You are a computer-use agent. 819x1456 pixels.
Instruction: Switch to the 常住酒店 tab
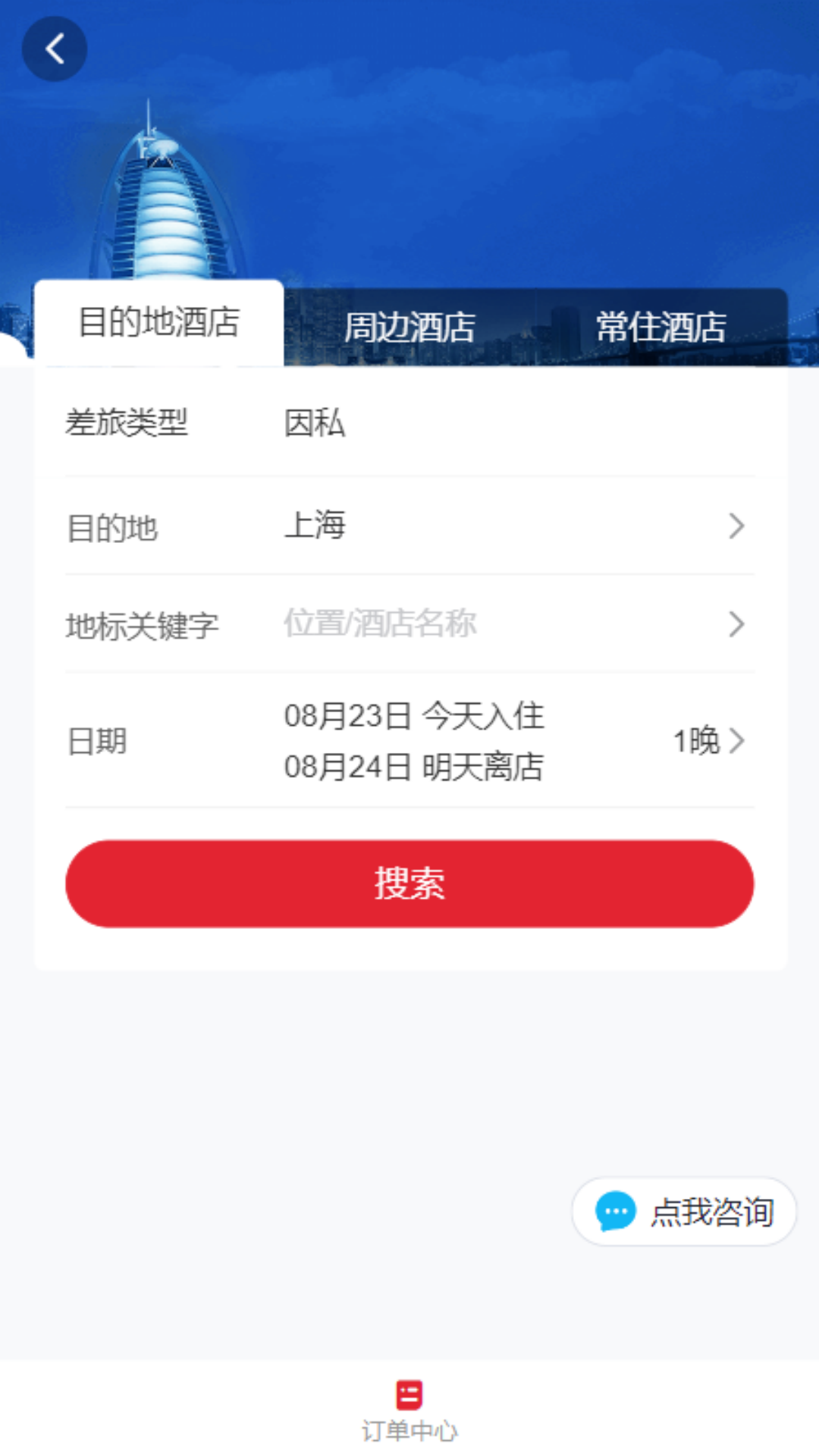[661, 328]
